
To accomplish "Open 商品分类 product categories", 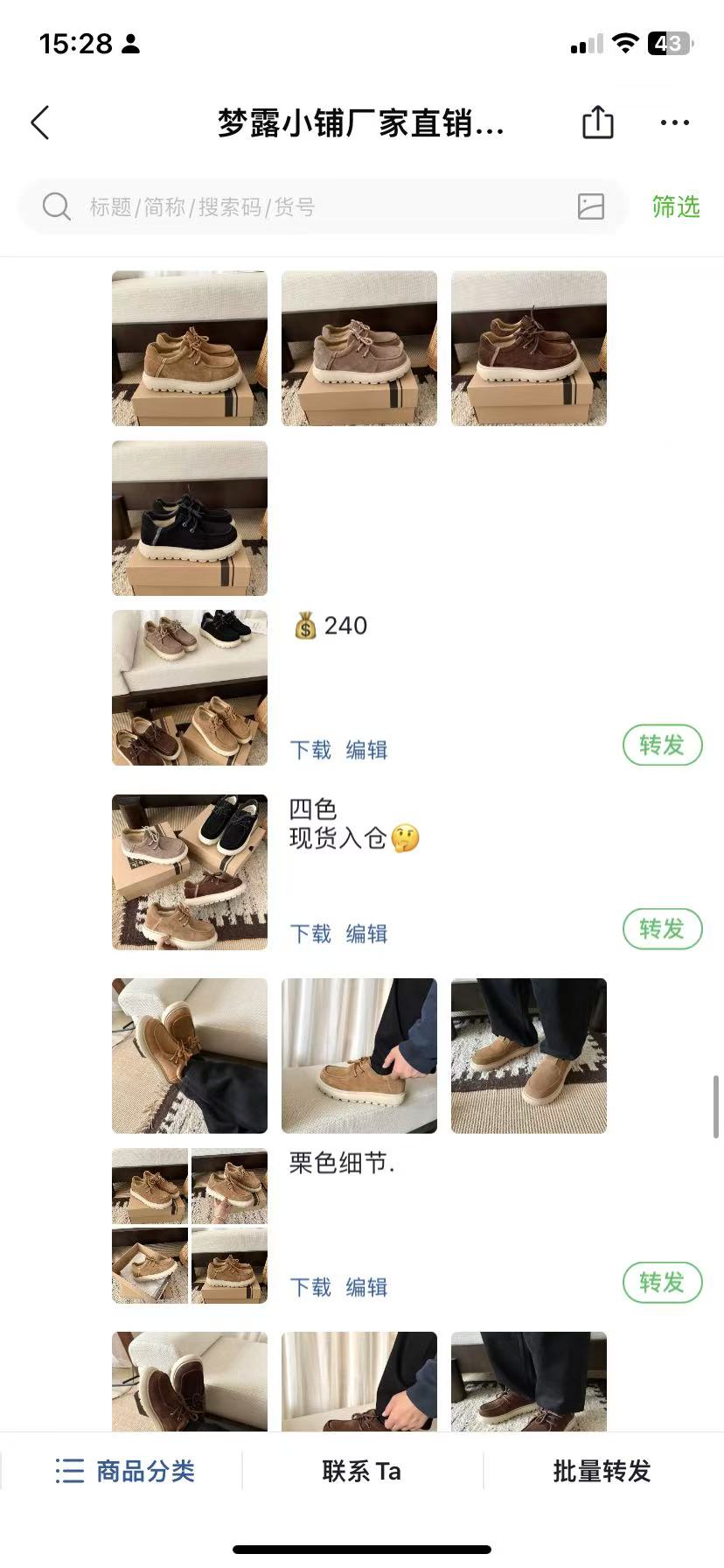I will pyautogui.click(x=124, y=1471).
